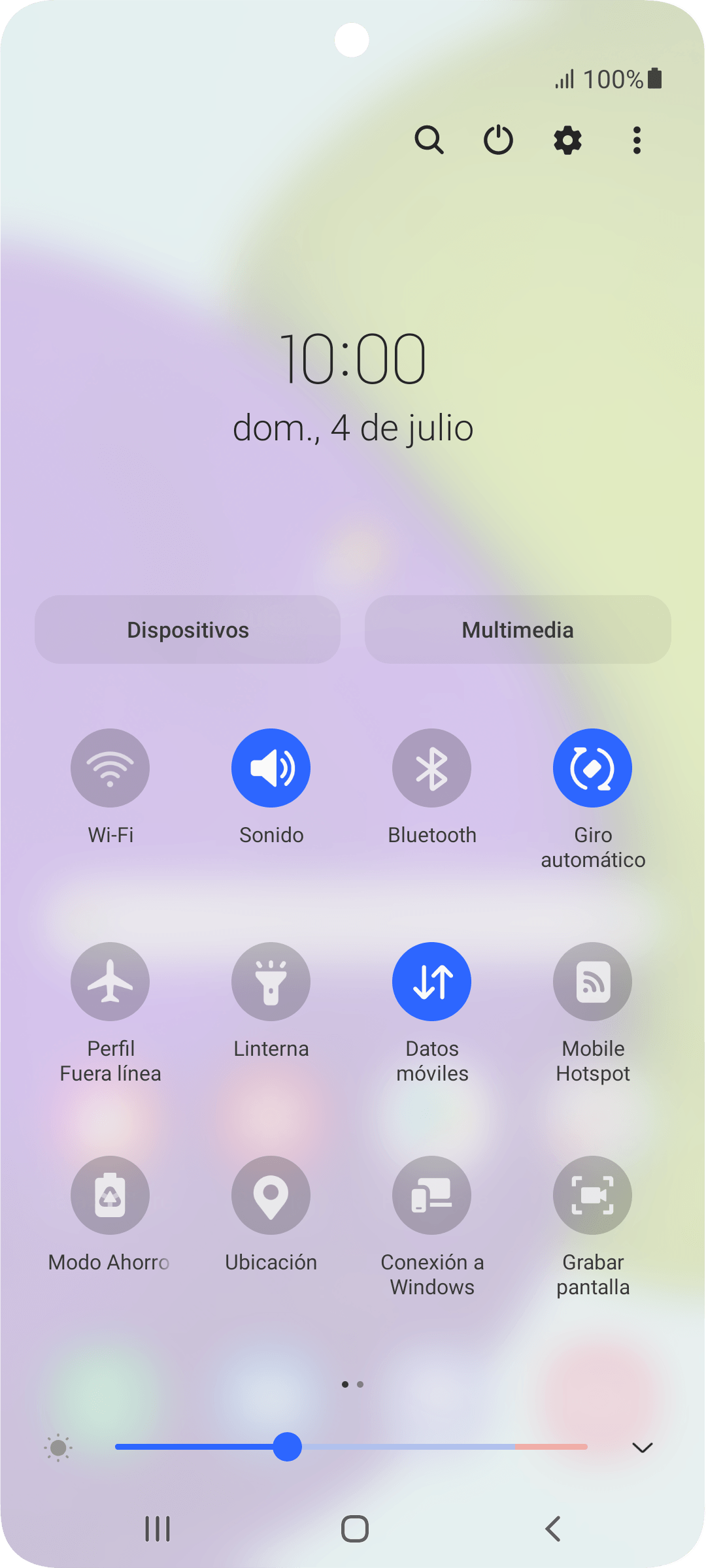Enable Mobile Hotspot

click(592, 981)
